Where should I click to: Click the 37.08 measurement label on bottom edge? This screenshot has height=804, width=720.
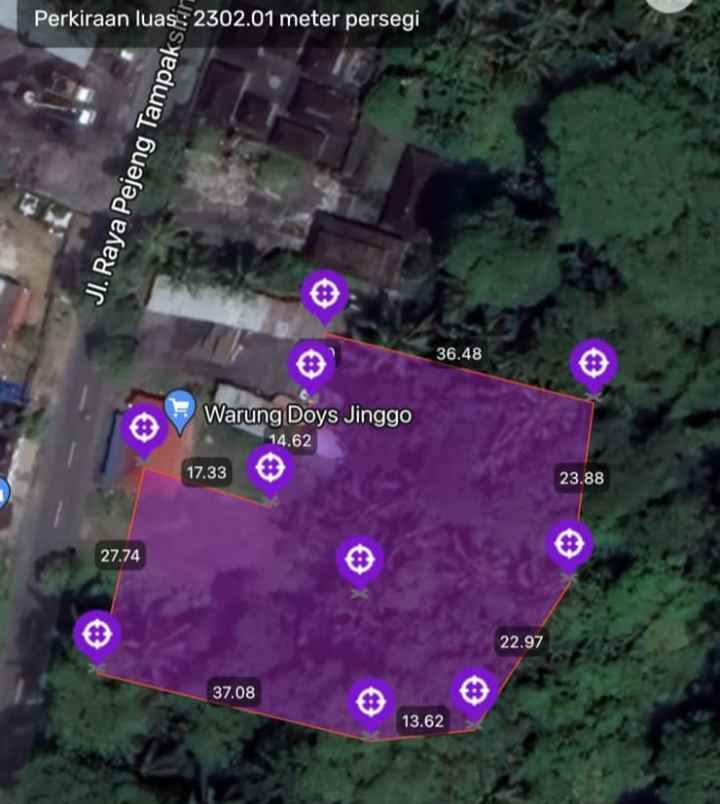click(232, 690)
